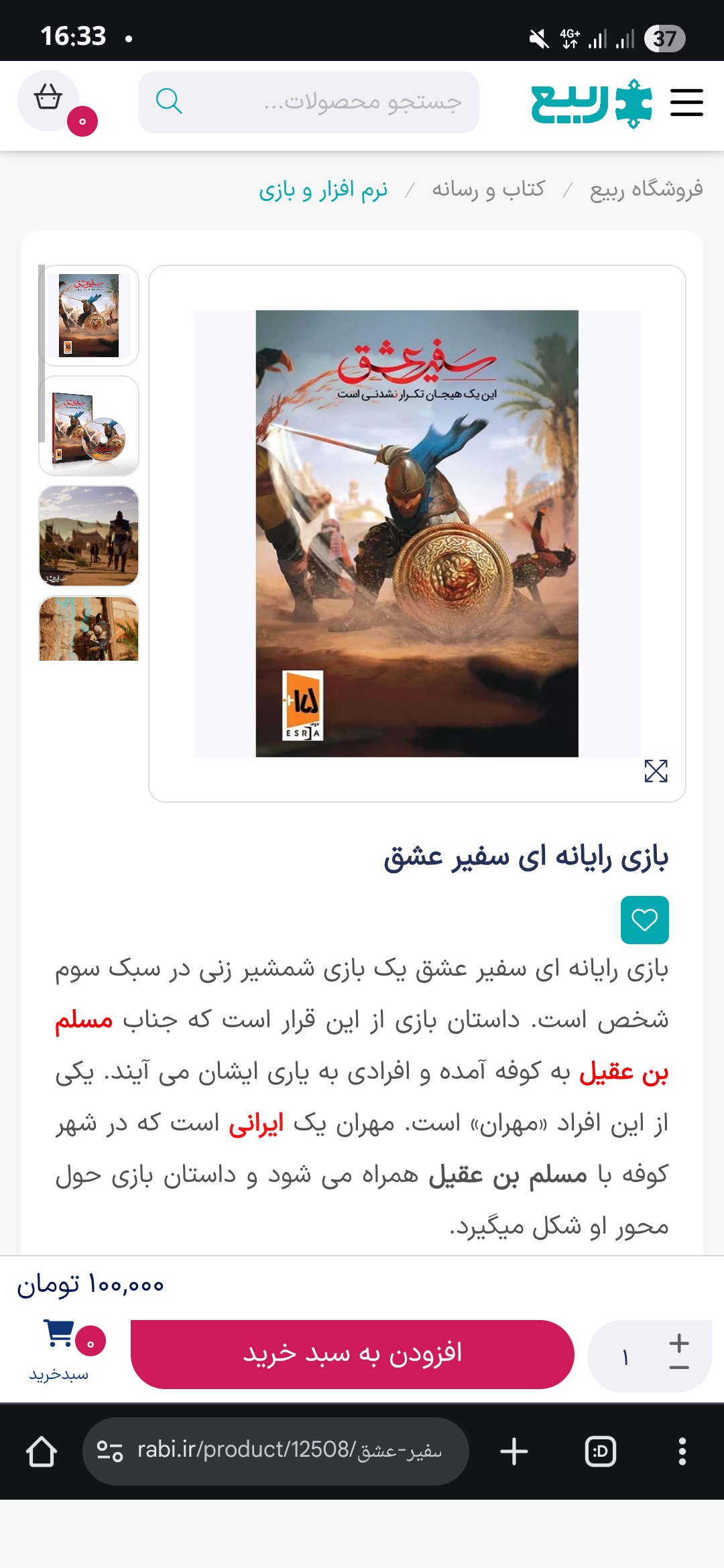Image resolution: width=724 pixels, height=1568 pixels.
Task: Follow the مسلم بن عقیل red link
Action: pyautogui.click(x=84, y=1020)
